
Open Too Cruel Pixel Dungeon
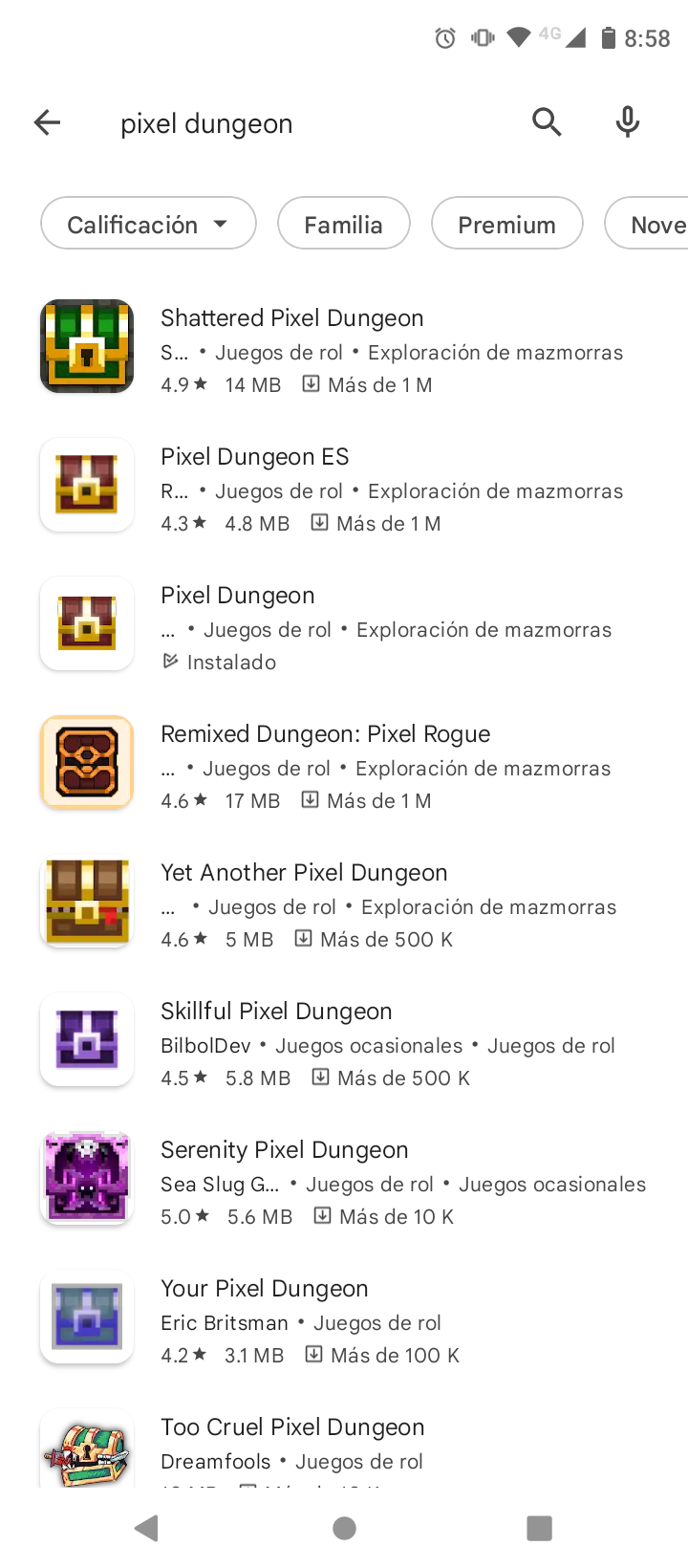pos(344,1444)
